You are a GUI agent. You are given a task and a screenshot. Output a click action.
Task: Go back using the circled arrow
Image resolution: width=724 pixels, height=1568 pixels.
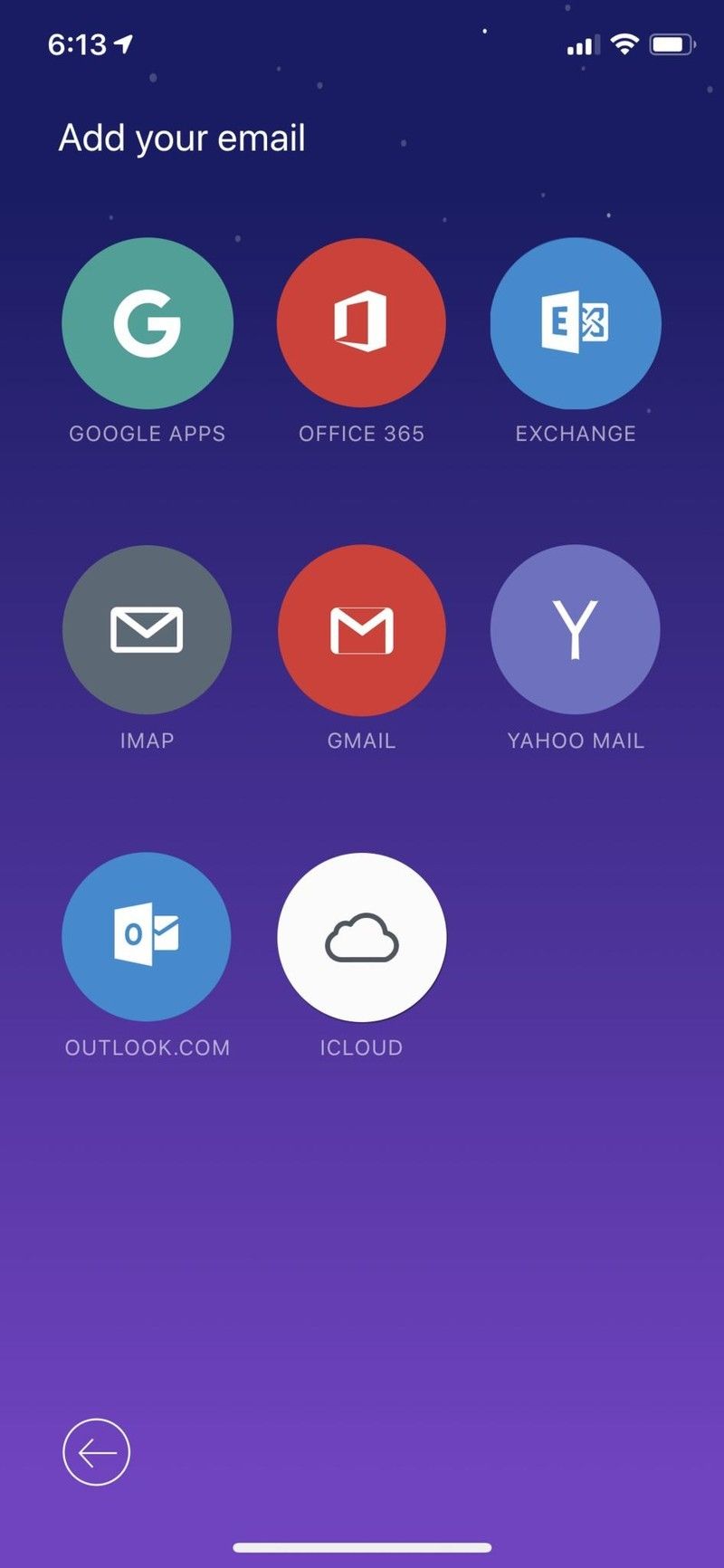(97, 1452)
